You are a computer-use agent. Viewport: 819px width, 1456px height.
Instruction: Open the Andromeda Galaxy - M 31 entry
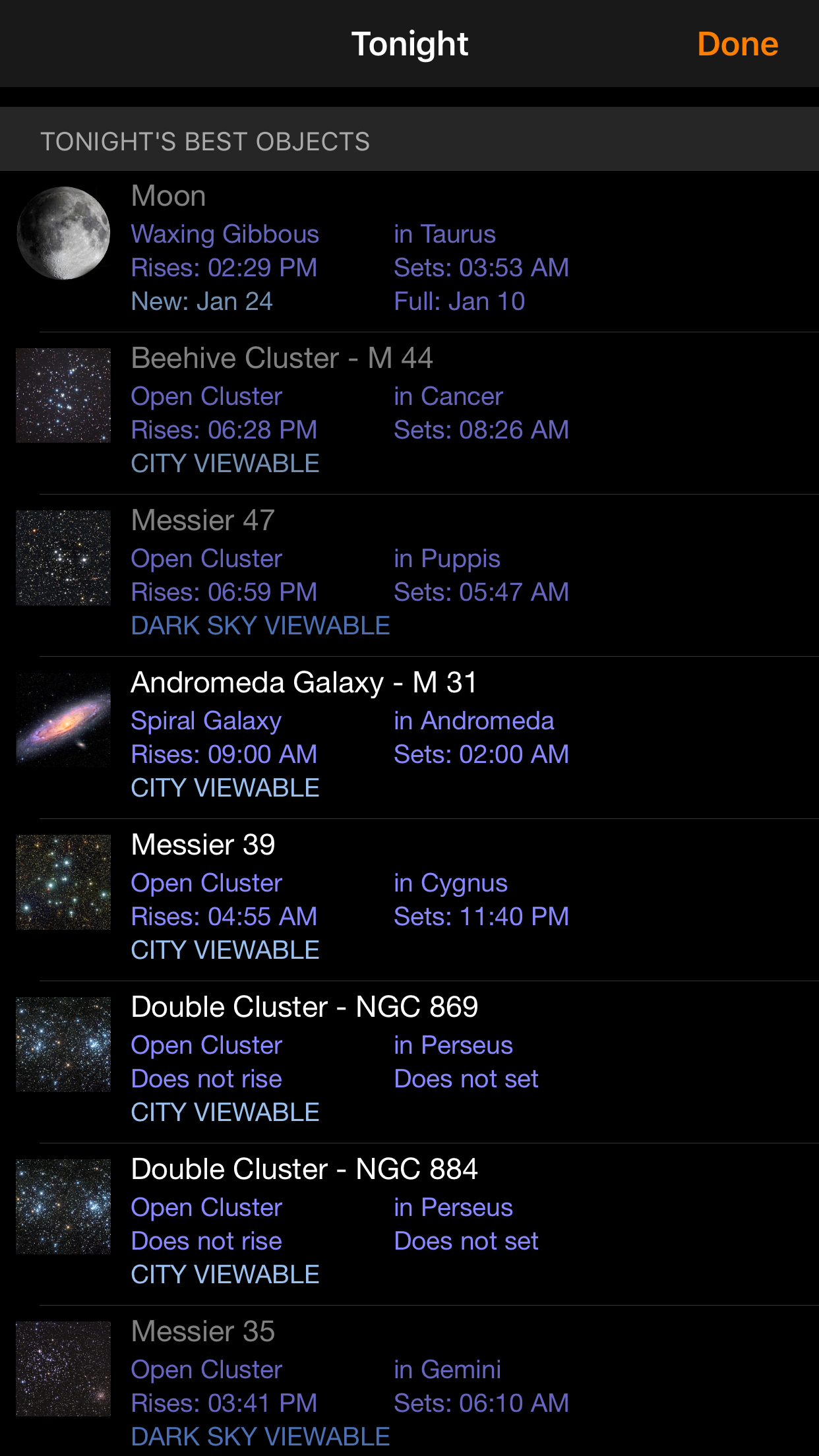point(409,733)
